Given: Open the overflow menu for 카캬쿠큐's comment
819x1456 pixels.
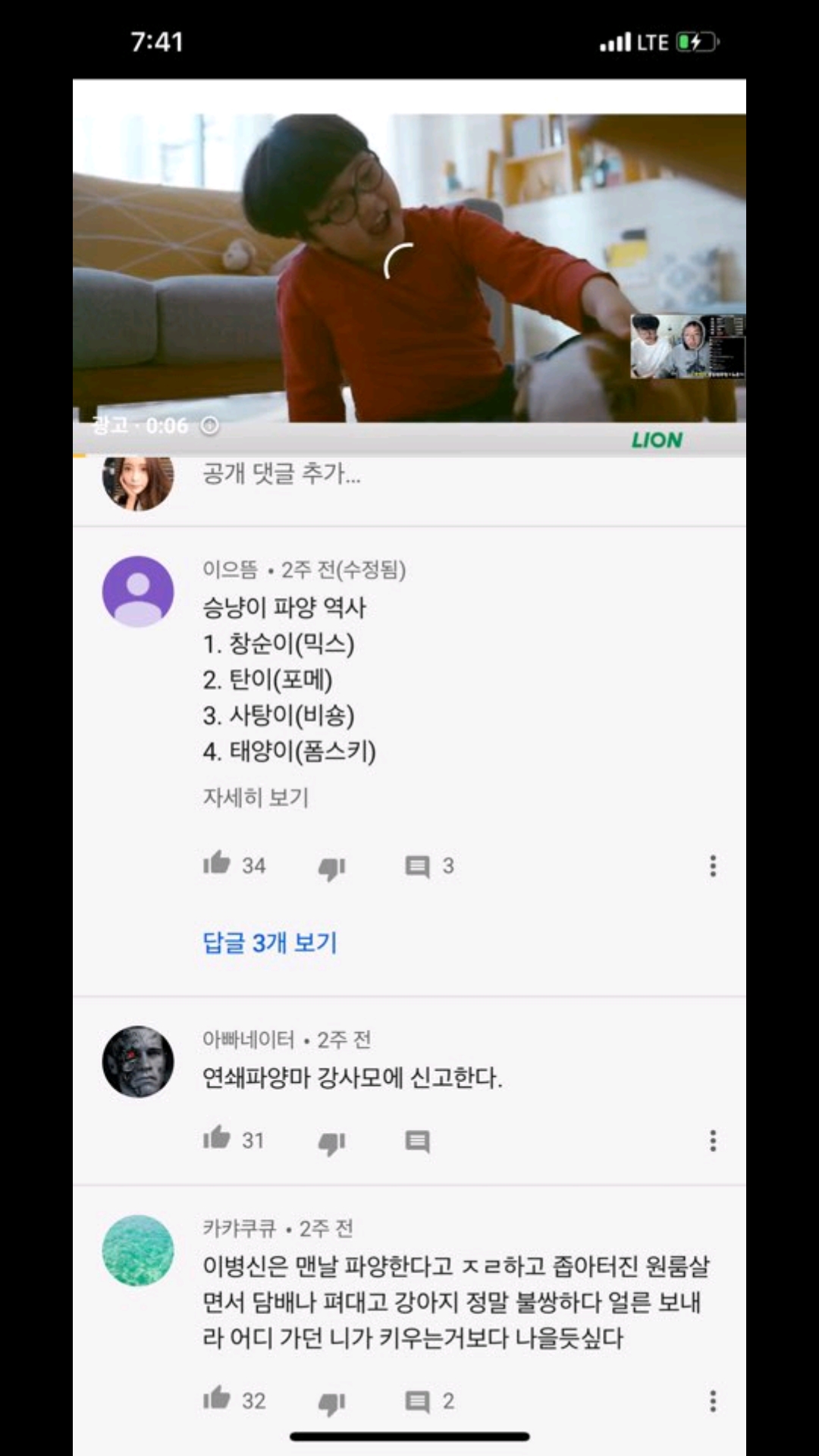Looking at the screenshot, I should (713, 1401).
